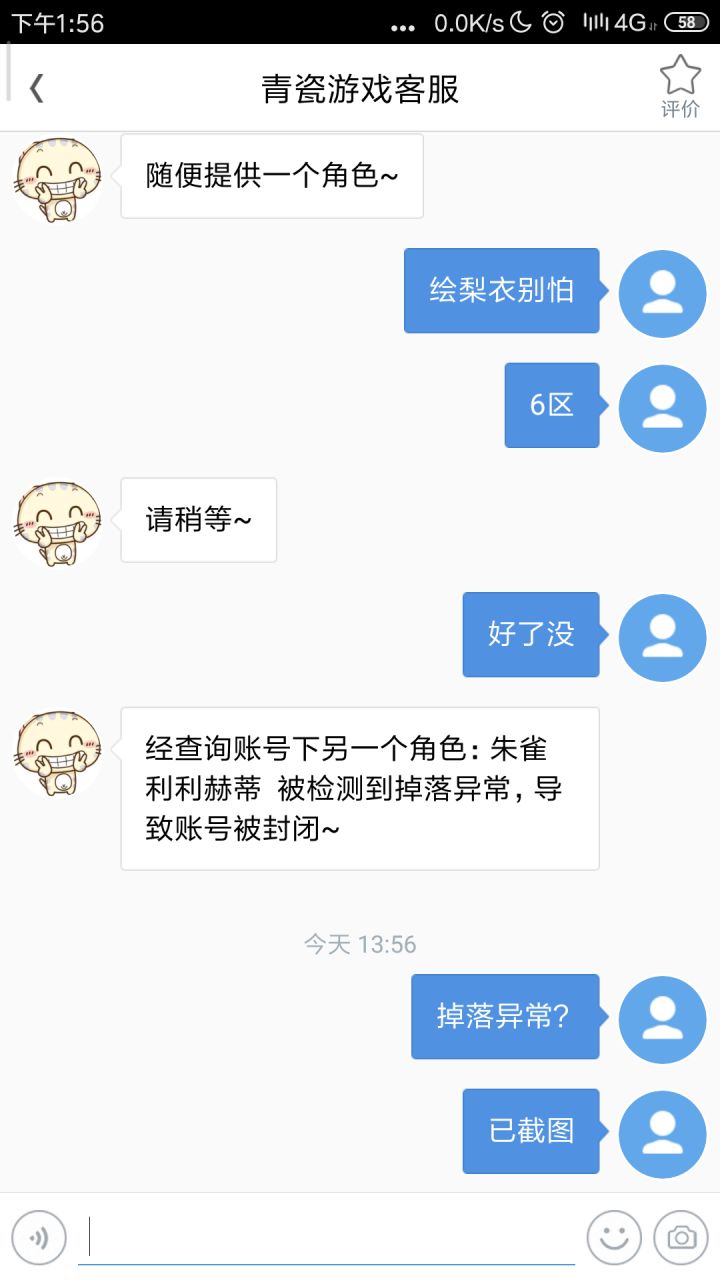Switch to voice message input
Viewport: 720px width, 1280px height.
coord(39,1237)
